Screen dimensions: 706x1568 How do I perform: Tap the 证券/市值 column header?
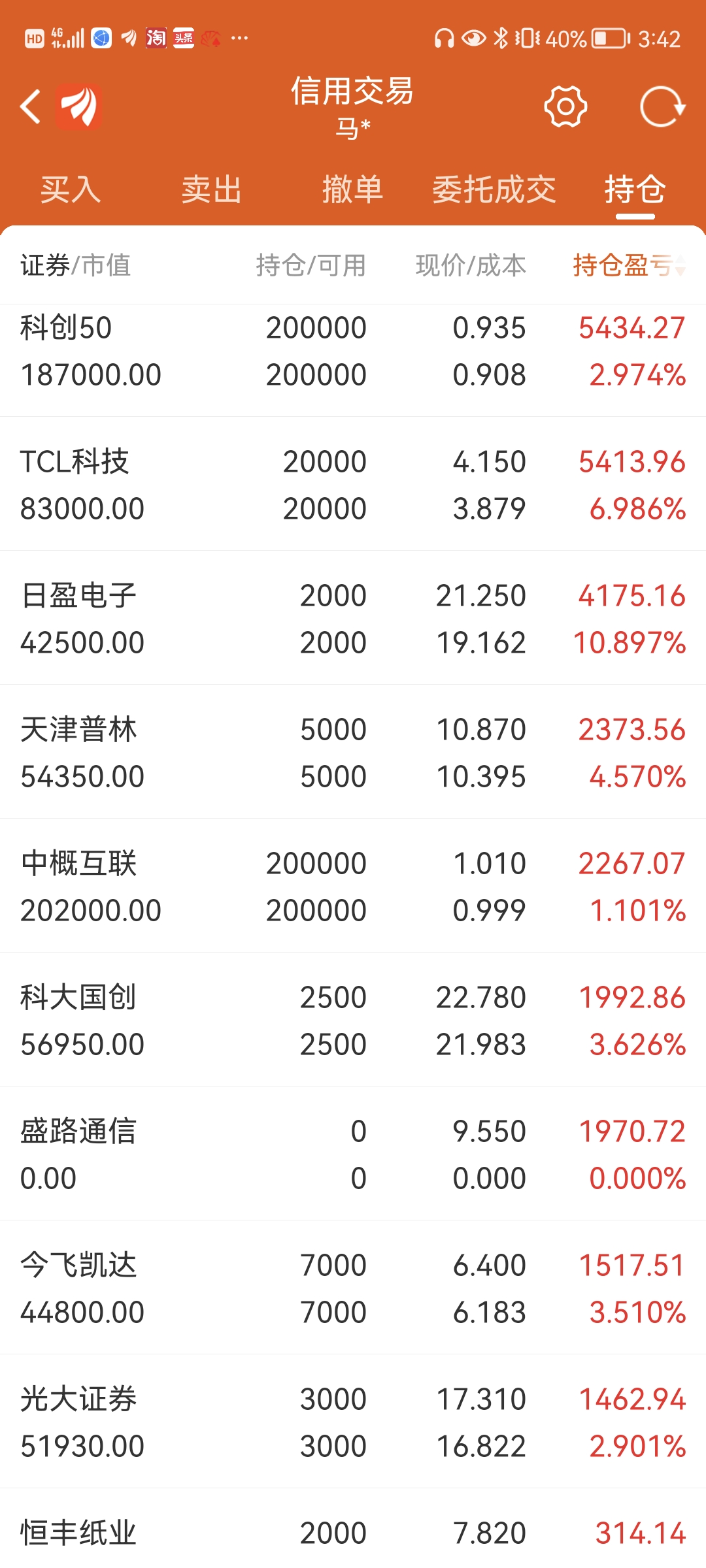(76, 265)
